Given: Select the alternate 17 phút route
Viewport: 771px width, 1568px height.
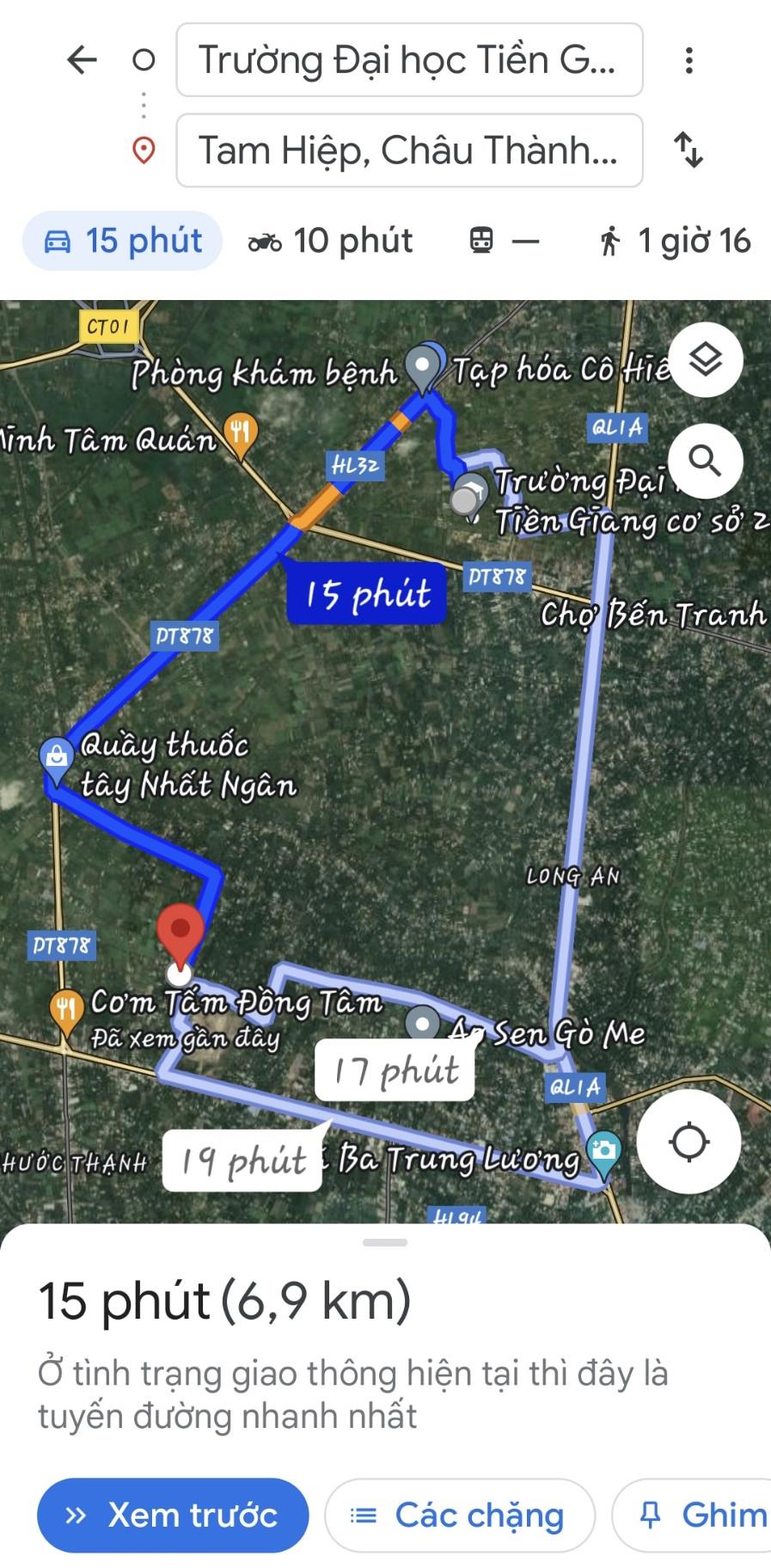Looking at the screenshot, I should pyautogui.click(x=395, y=1070).
